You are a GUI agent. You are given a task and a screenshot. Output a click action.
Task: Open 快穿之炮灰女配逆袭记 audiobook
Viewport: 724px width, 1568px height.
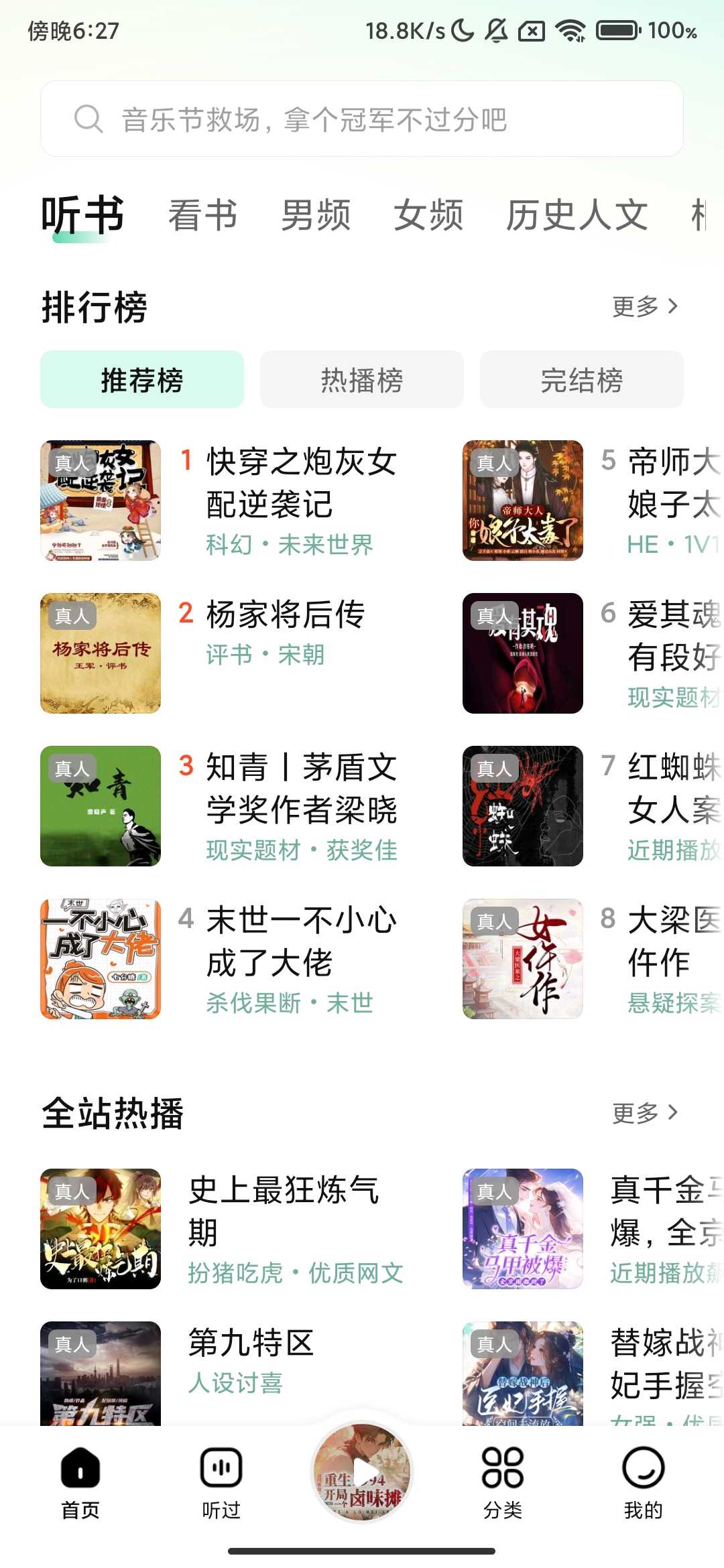(302, 482)
